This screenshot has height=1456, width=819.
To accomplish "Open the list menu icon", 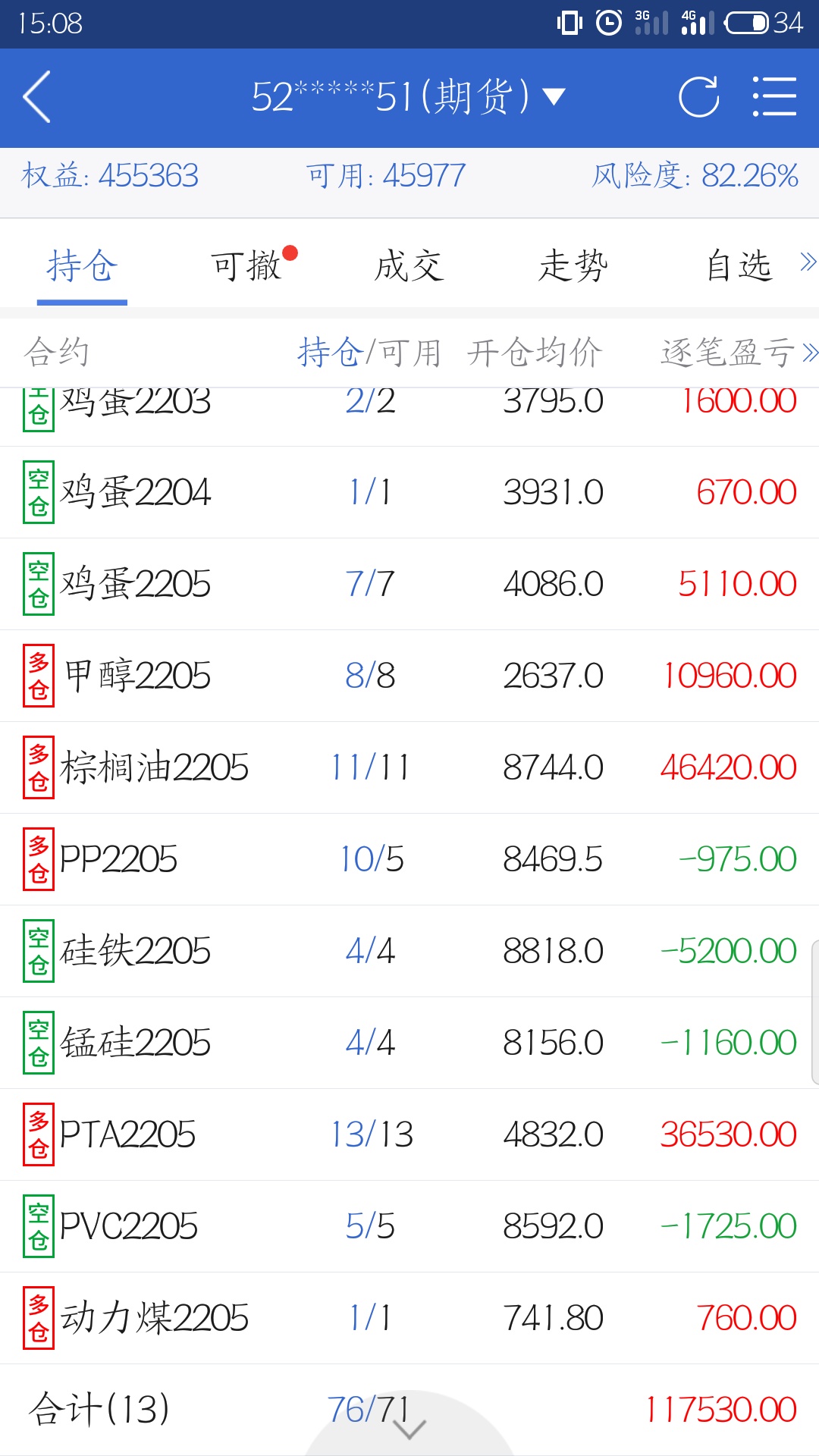I will pyautogui.click(x=774, y=97).
